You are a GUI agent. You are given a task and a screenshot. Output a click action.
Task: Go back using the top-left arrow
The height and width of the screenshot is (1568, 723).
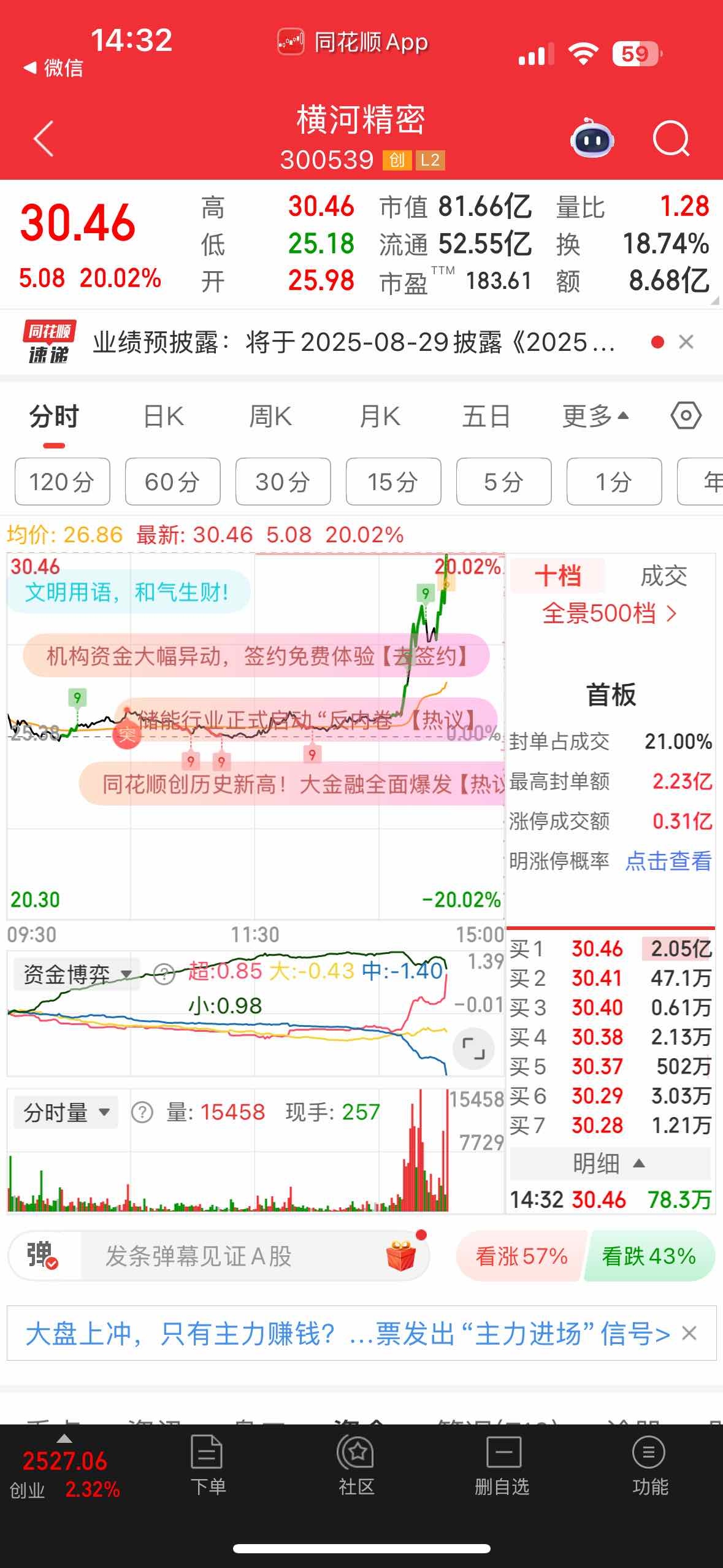(x=44, y=139)
